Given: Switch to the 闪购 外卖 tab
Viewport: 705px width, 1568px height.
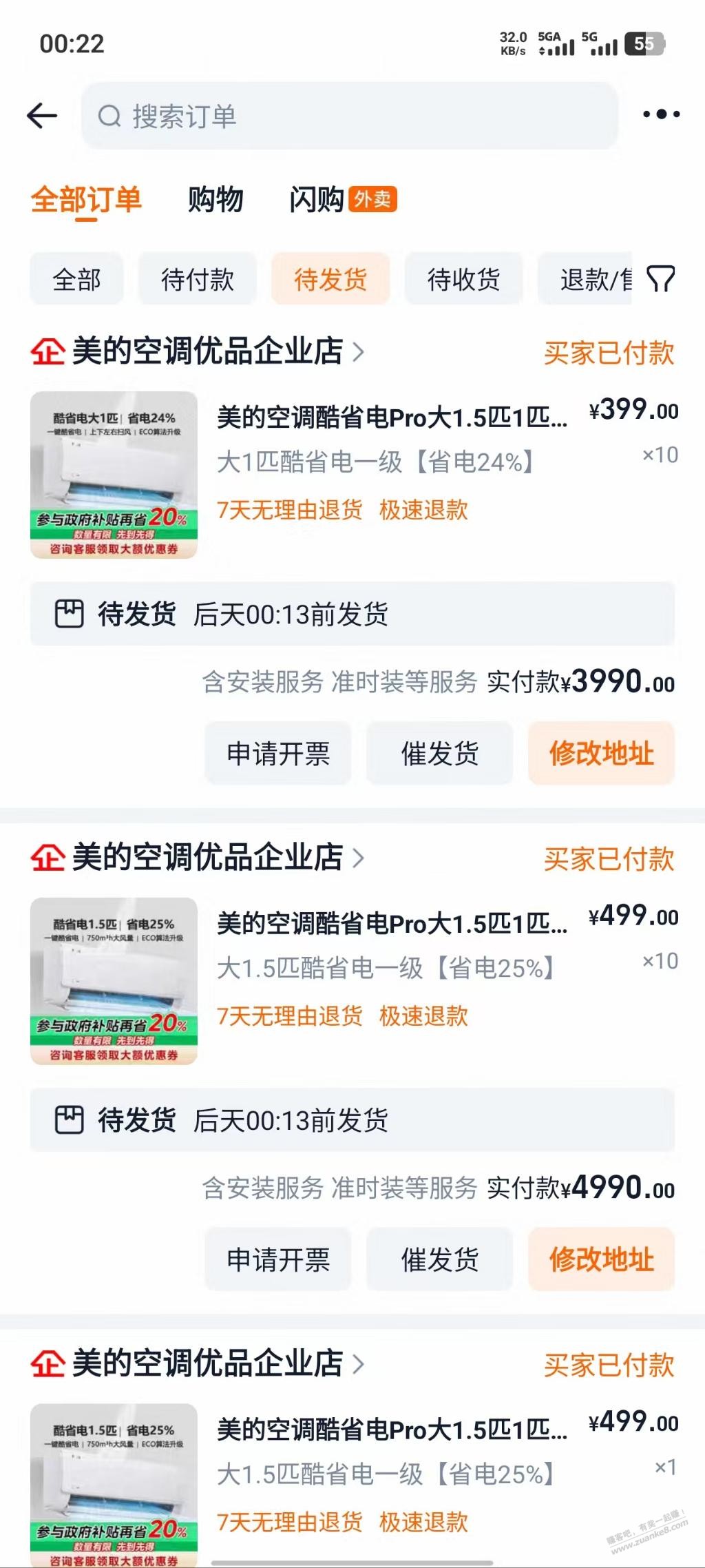Looking at the screenshot, I should pos(342,200).
